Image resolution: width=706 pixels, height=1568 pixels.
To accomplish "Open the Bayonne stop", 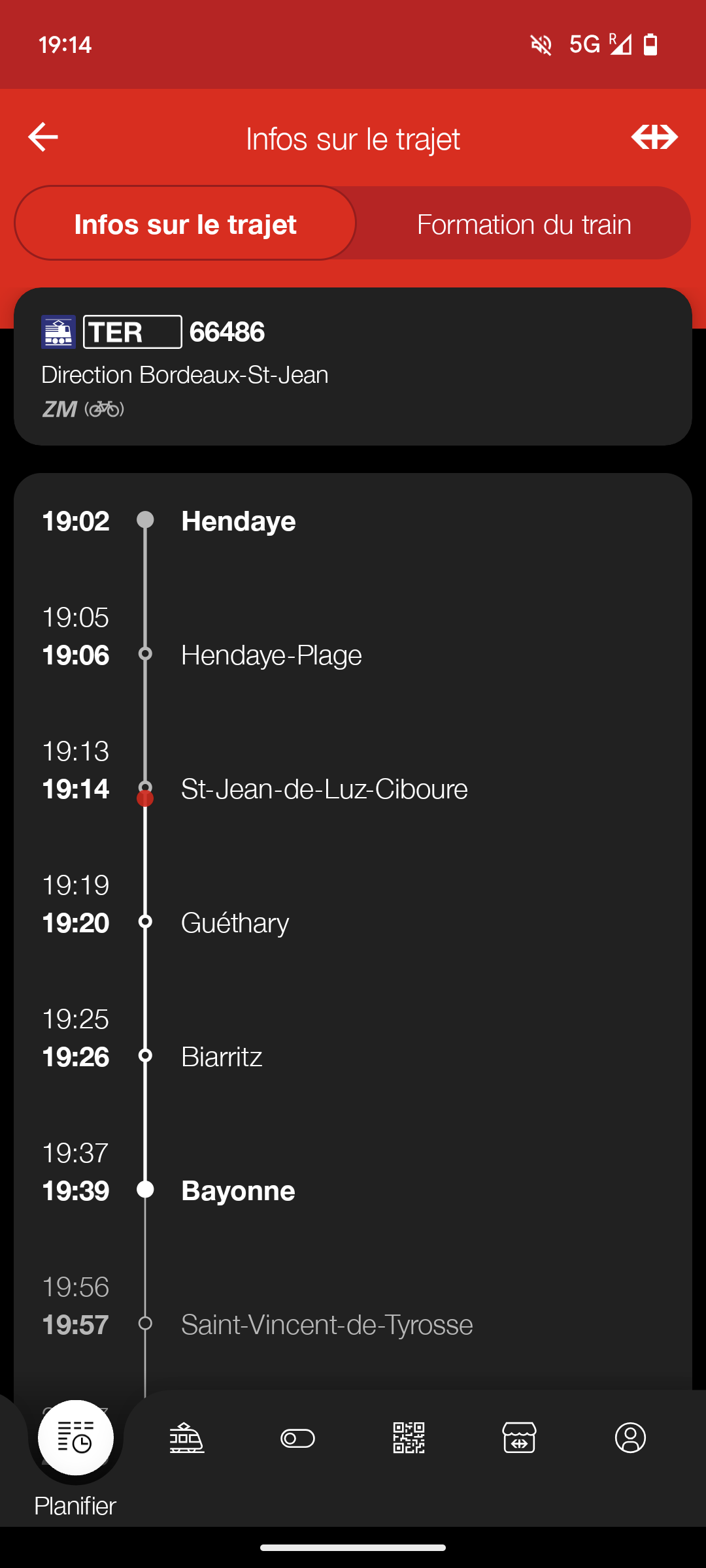I will (353, 1171).
